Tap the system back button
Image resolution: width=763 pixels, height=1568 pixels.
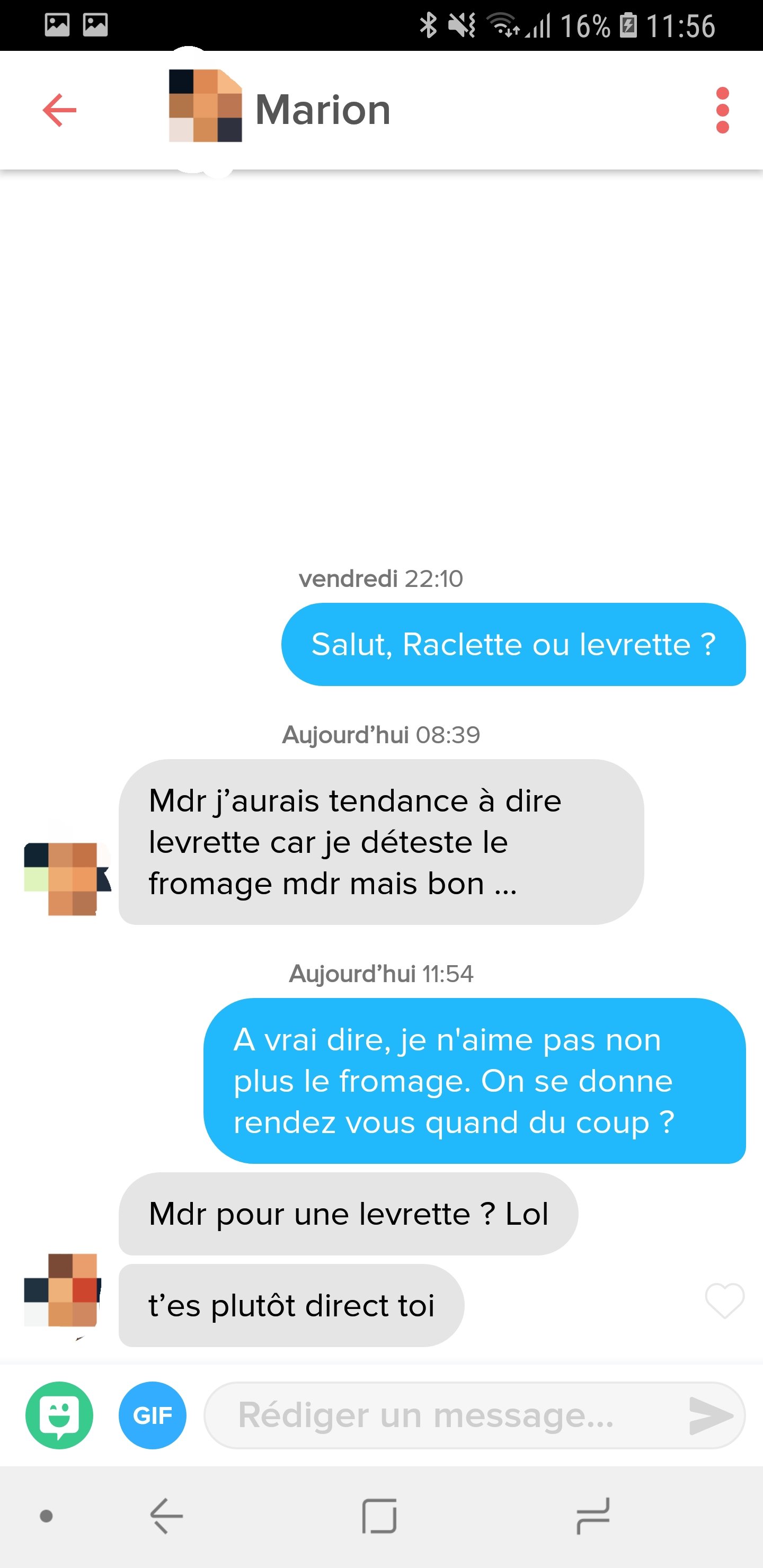pos(166,1515)
